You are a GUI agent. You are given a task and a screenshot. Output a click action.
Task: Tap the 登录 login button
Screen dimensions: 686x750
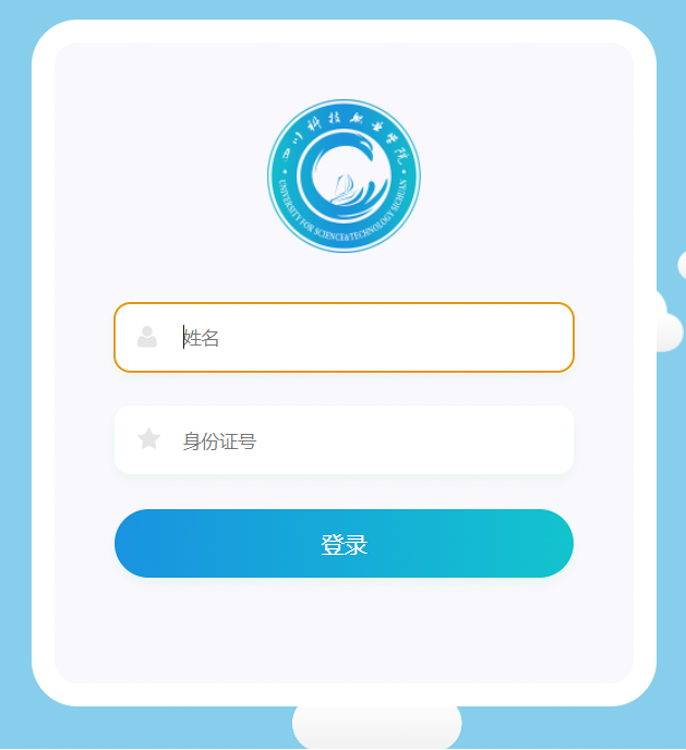344,544
